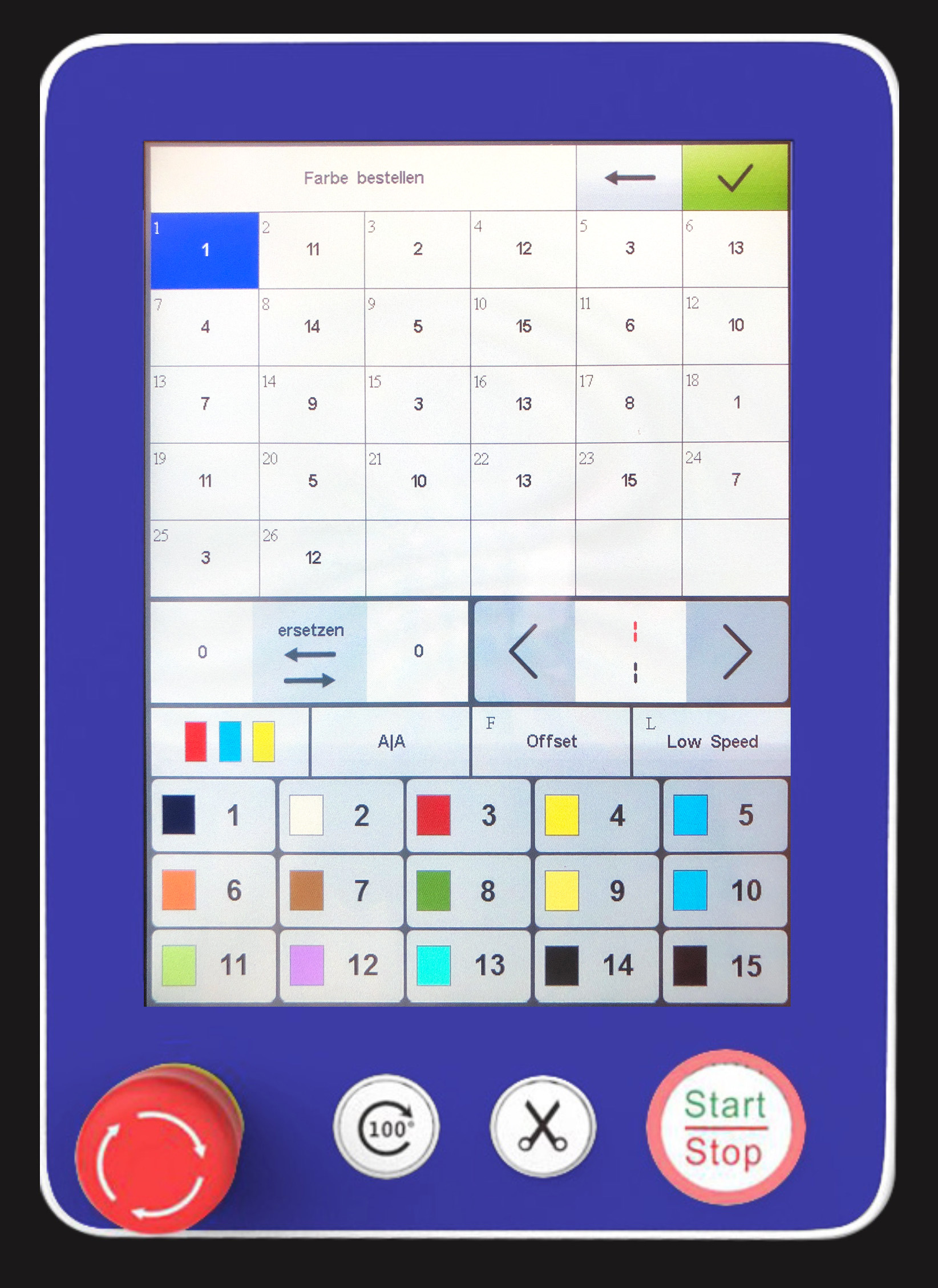
Task: Choose needle 15 with dark brown color
Action: point(725,965)
